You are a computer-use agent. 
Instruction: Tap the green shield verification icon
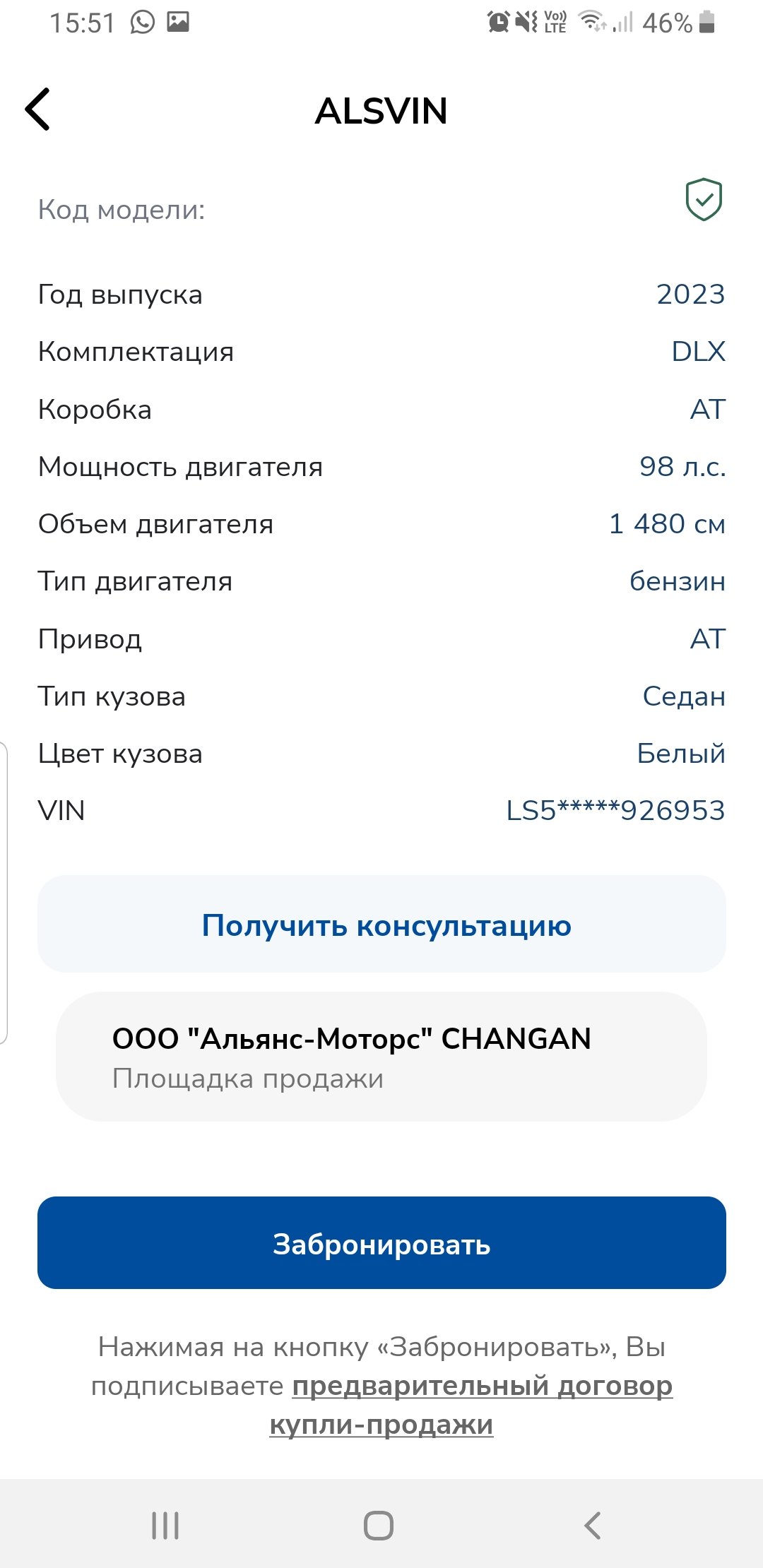(x=704, y=200)
